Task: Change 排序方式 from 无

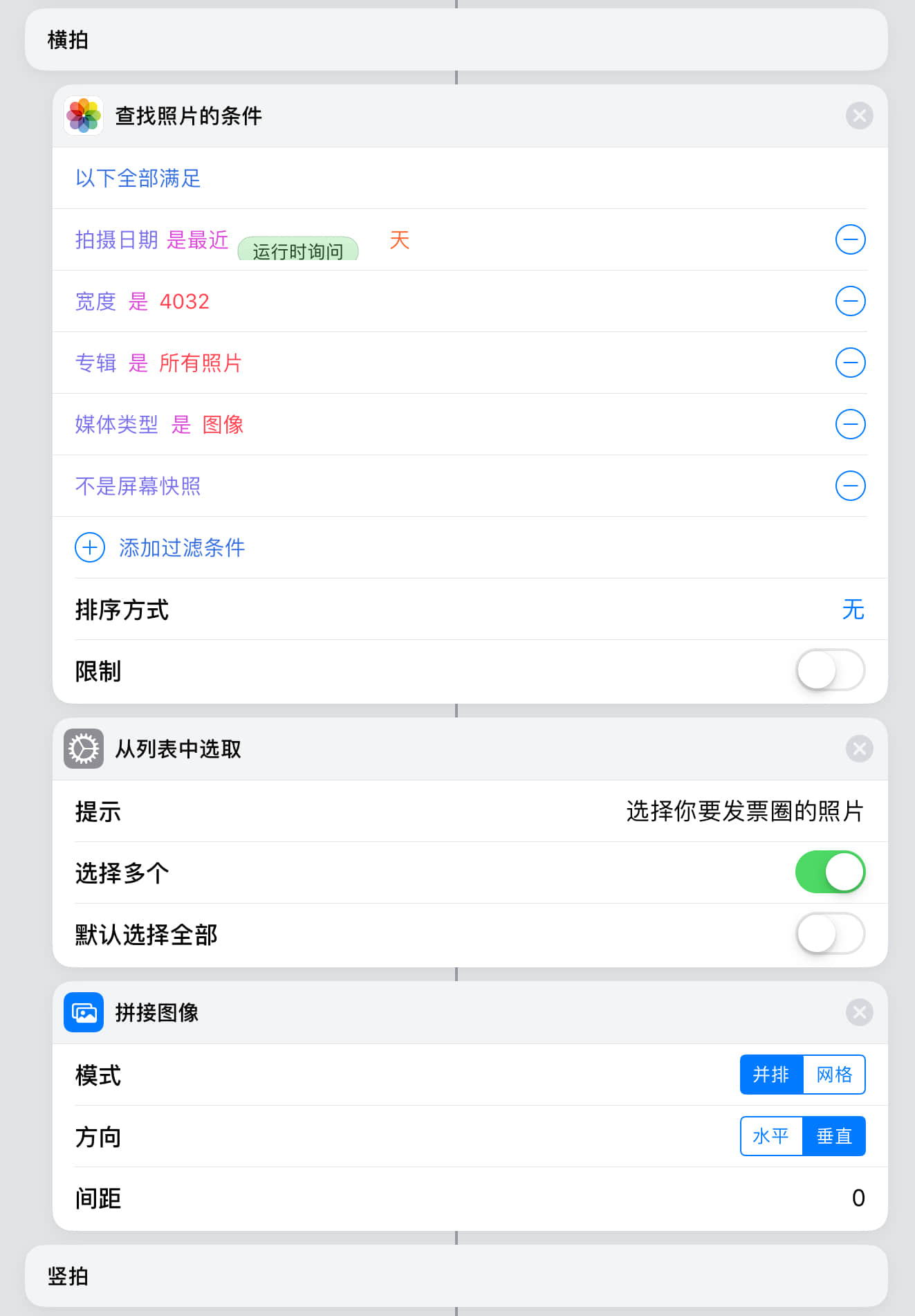Action: (x=852, y=610)
